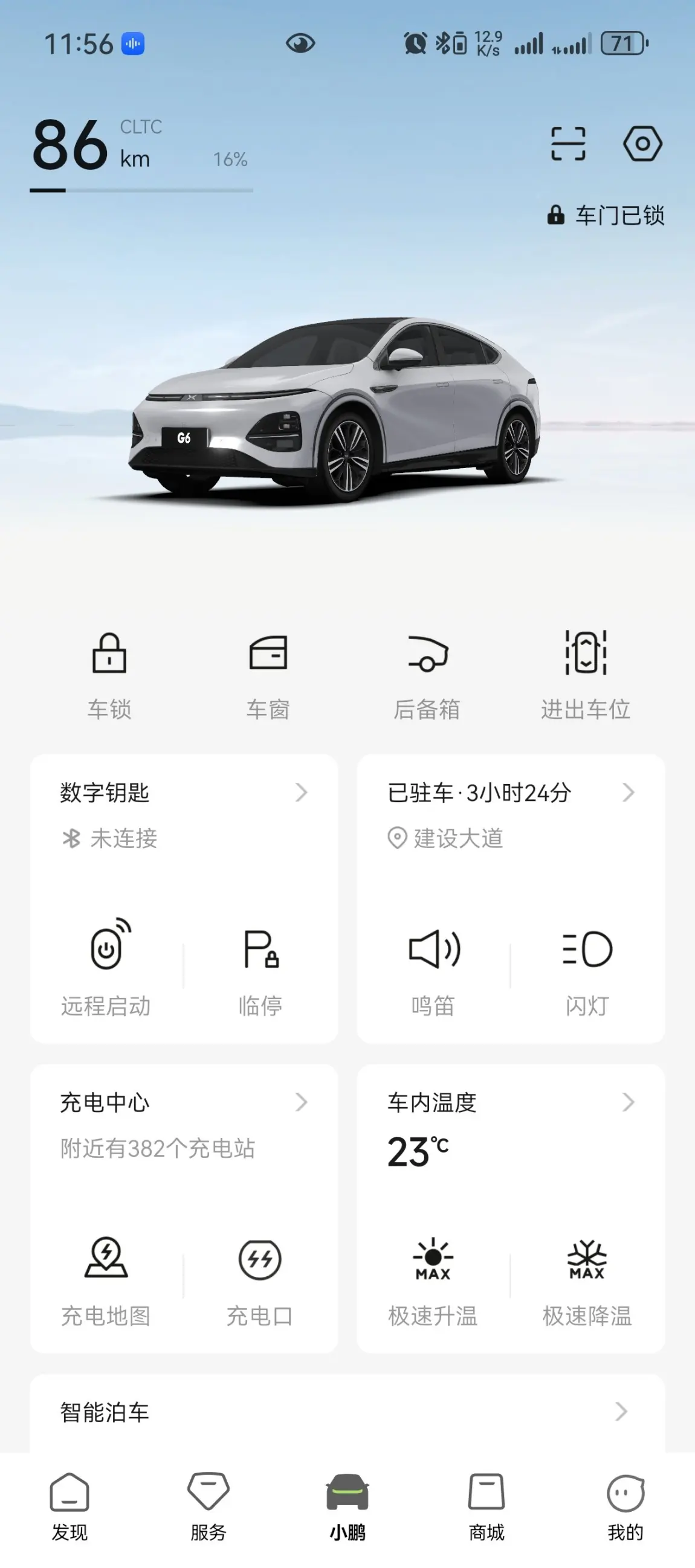
Task: Tap the 临停 temporary parking button
Action: [260, 968]
